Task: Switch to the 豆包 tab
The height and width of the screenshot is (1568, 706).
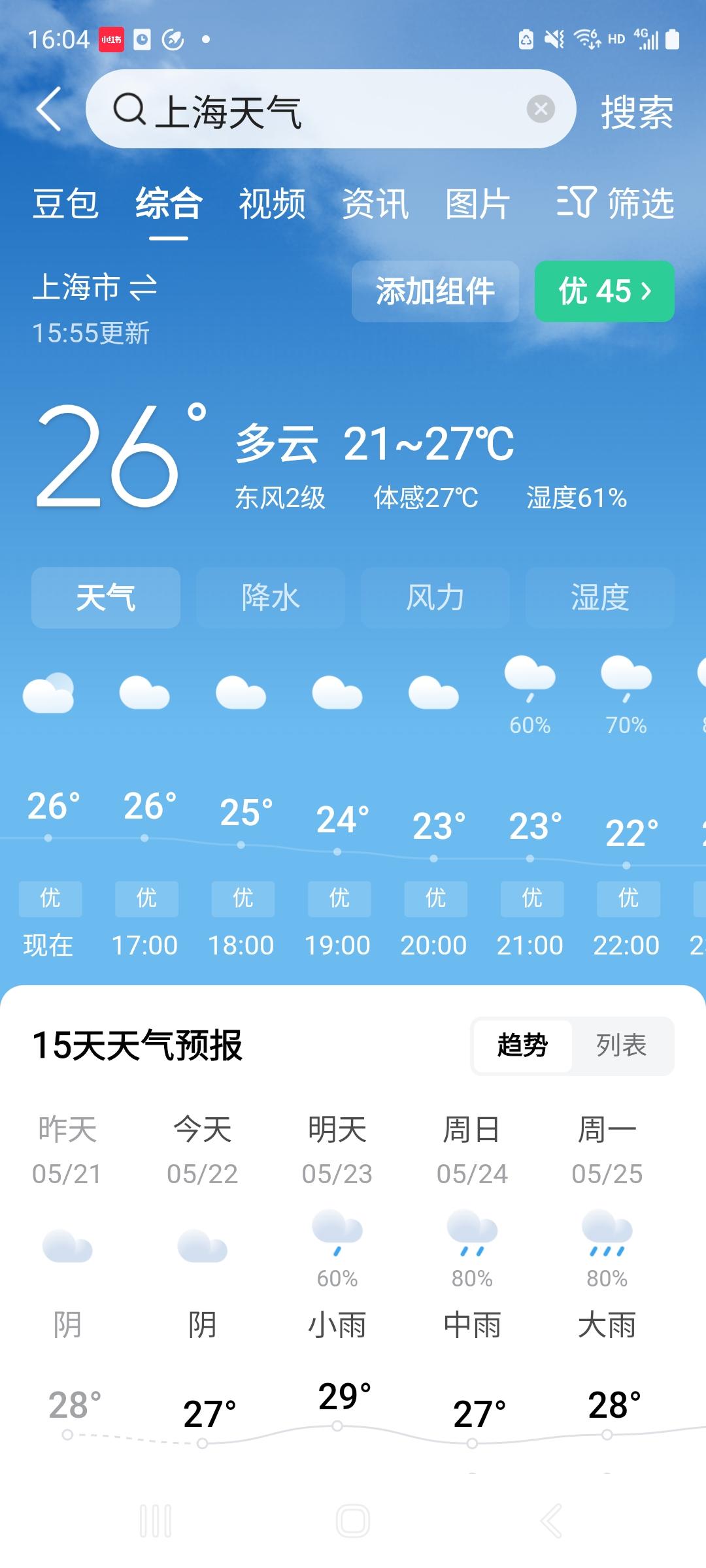Action: point(65,203)
